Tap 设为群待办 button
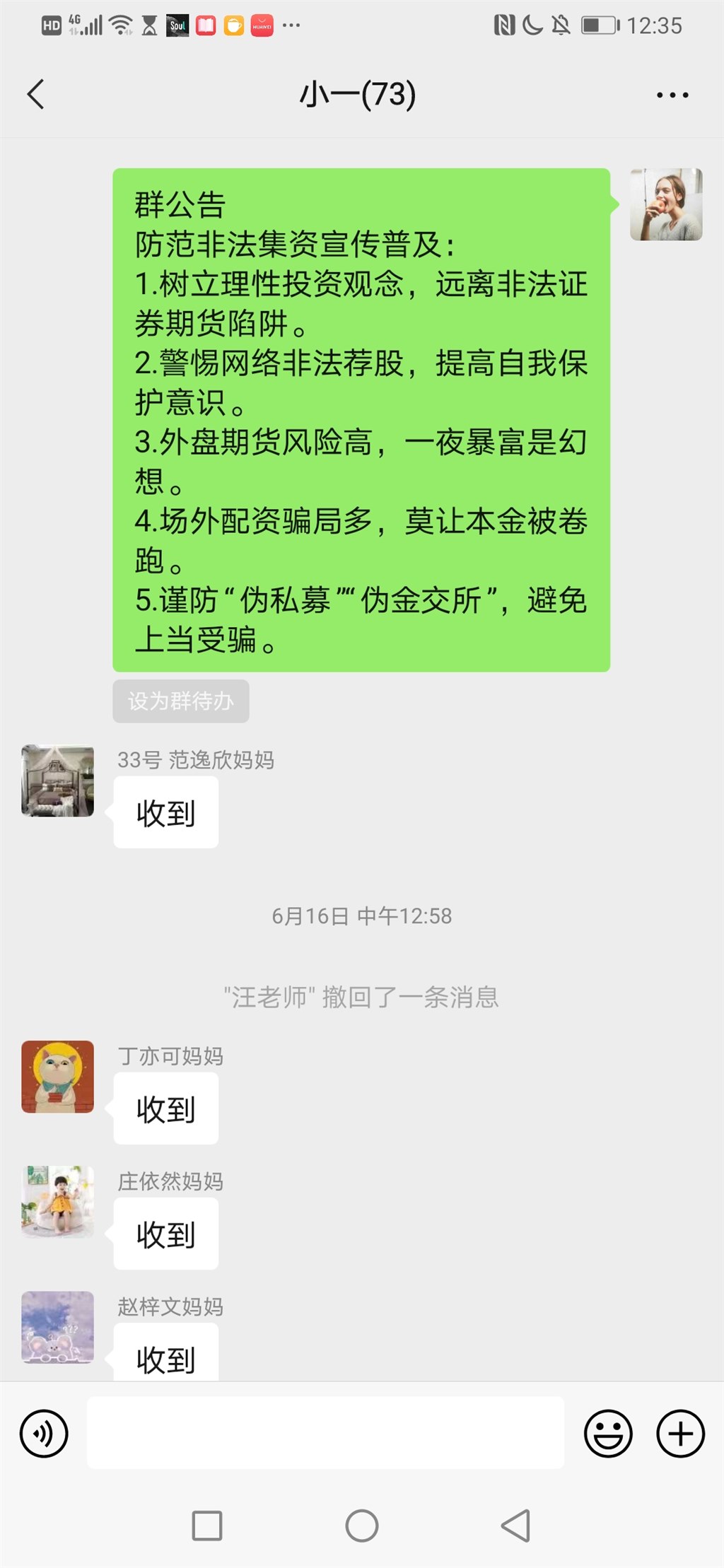Image resolution: width=724 pixels, height=1568 pixels. 180,701
